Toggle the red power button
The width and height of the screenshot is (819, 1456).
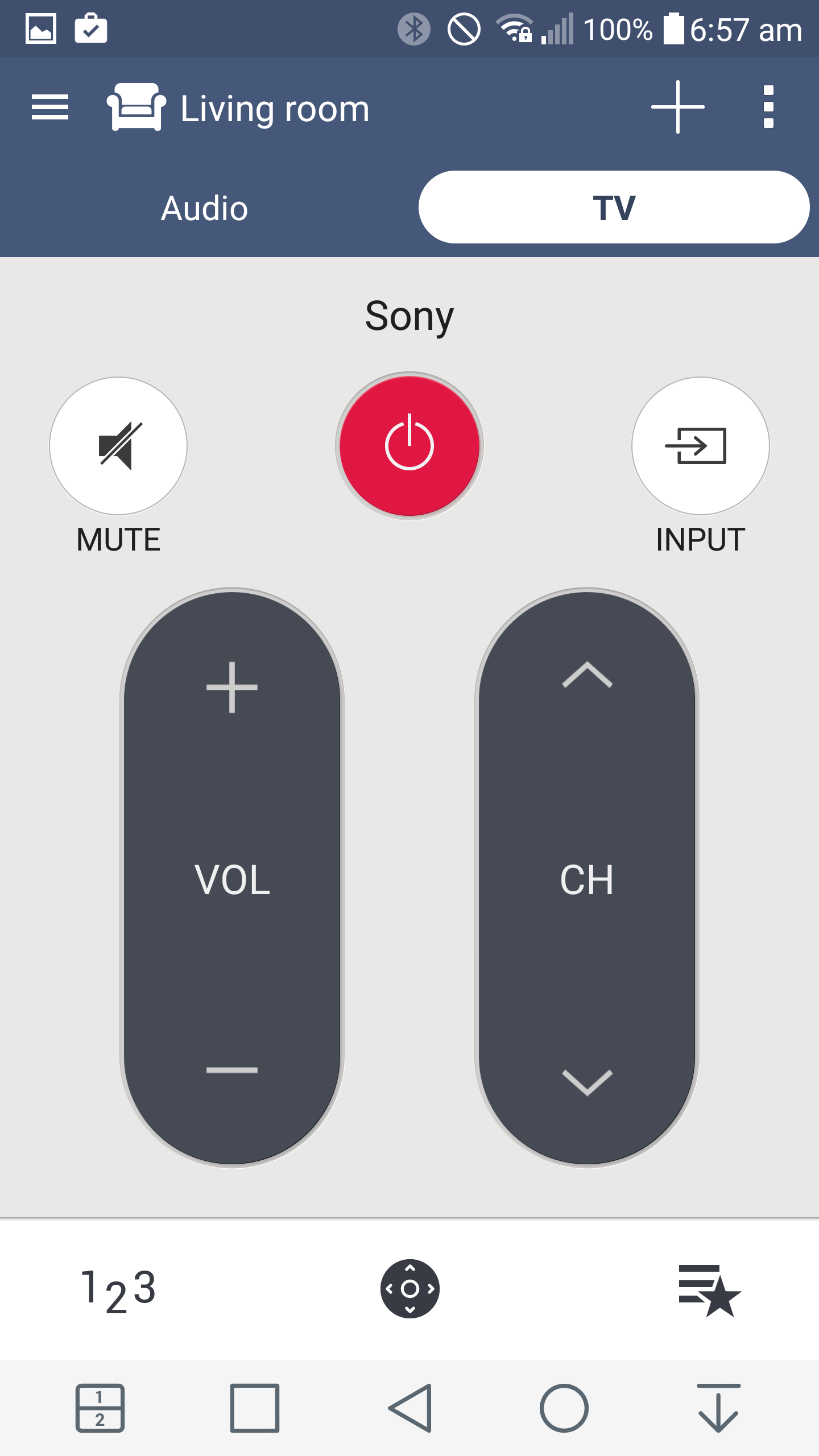409,445
